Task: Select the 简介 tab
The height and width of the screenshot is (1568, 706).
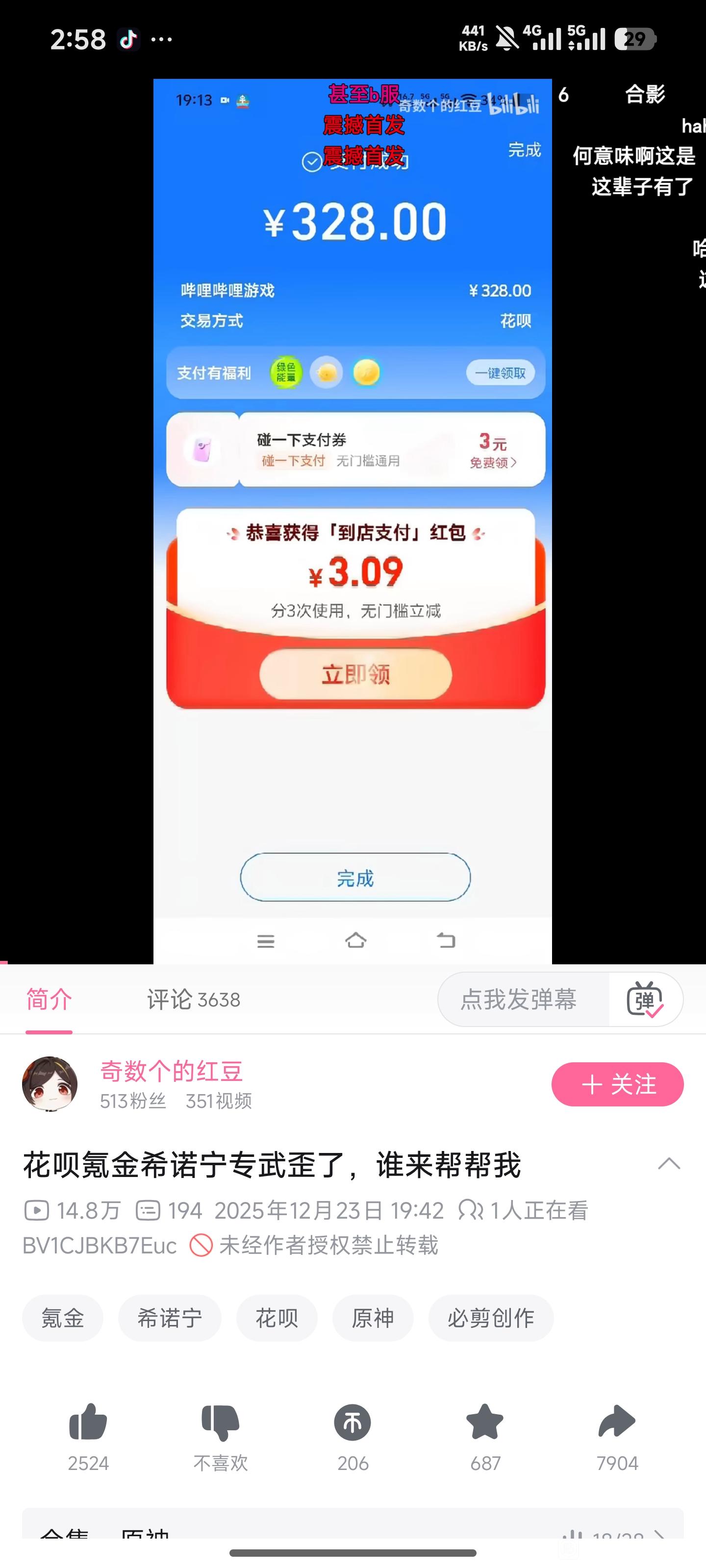Action: coord(49,1000)
